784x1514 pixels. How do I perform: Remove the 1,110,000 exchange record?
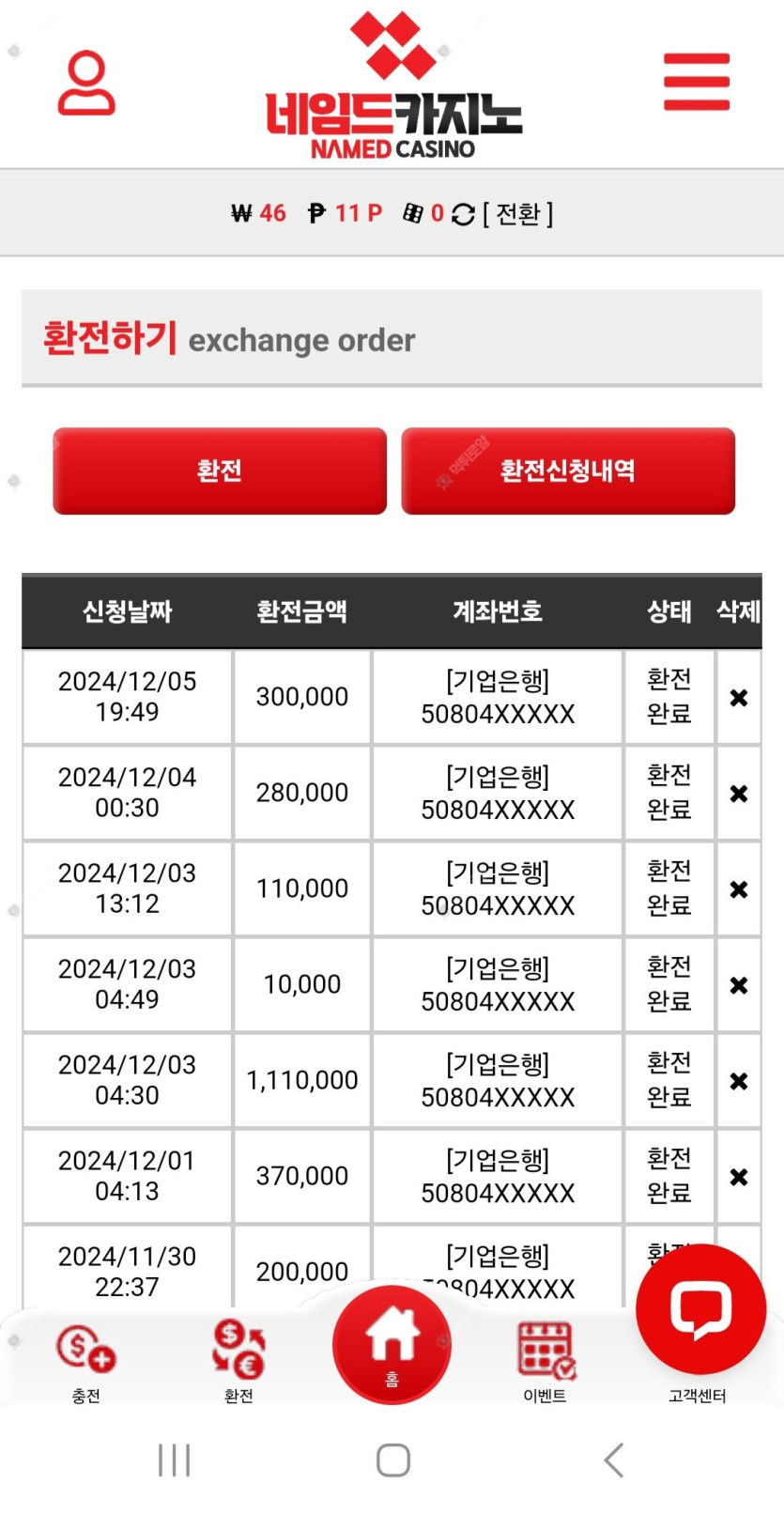(x=739, y=1081)
